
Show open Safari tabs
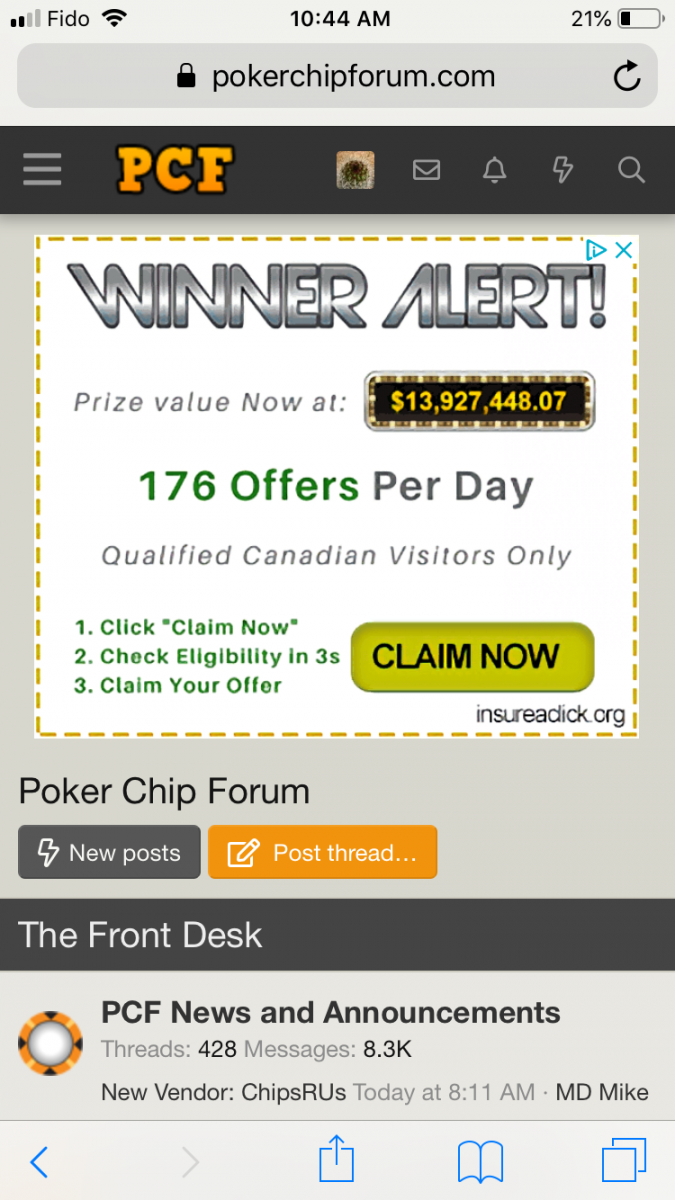click(x=624, y=1162)
